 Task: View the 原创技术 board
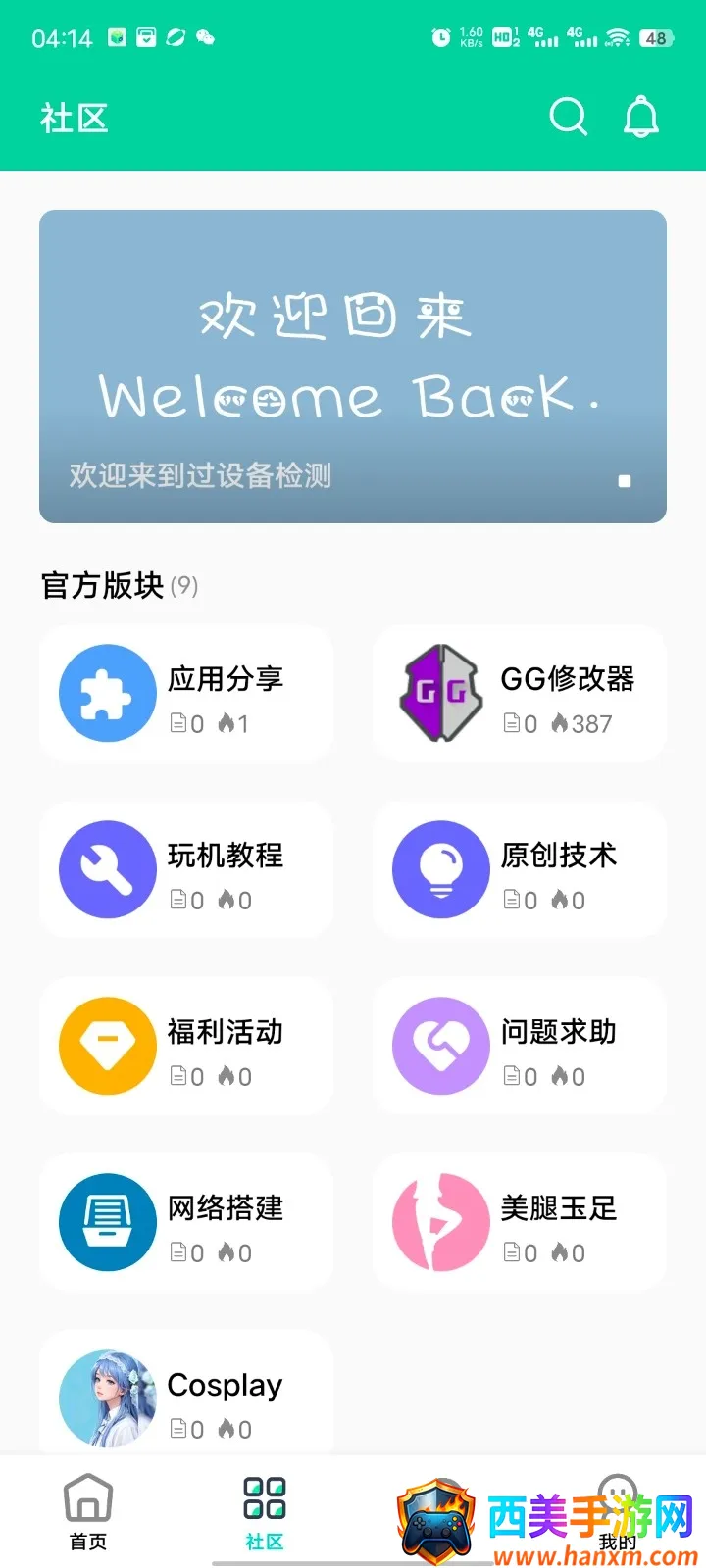click(x=520, y=870)
